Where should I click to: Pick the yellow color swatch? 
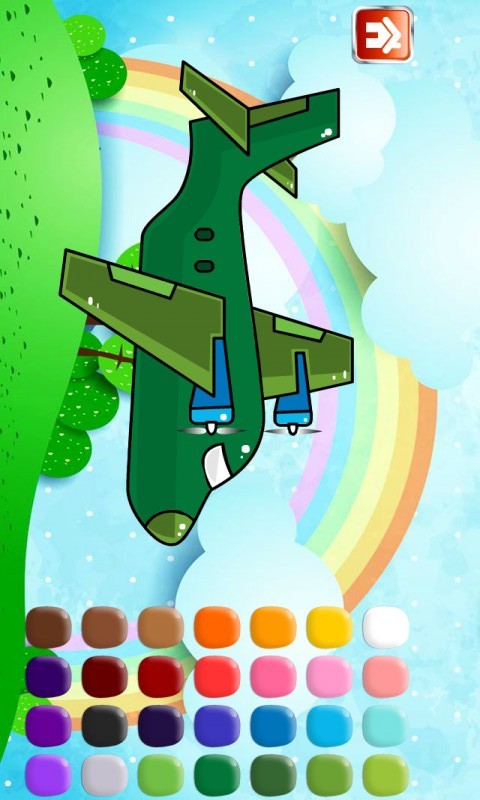click(329, 627)
